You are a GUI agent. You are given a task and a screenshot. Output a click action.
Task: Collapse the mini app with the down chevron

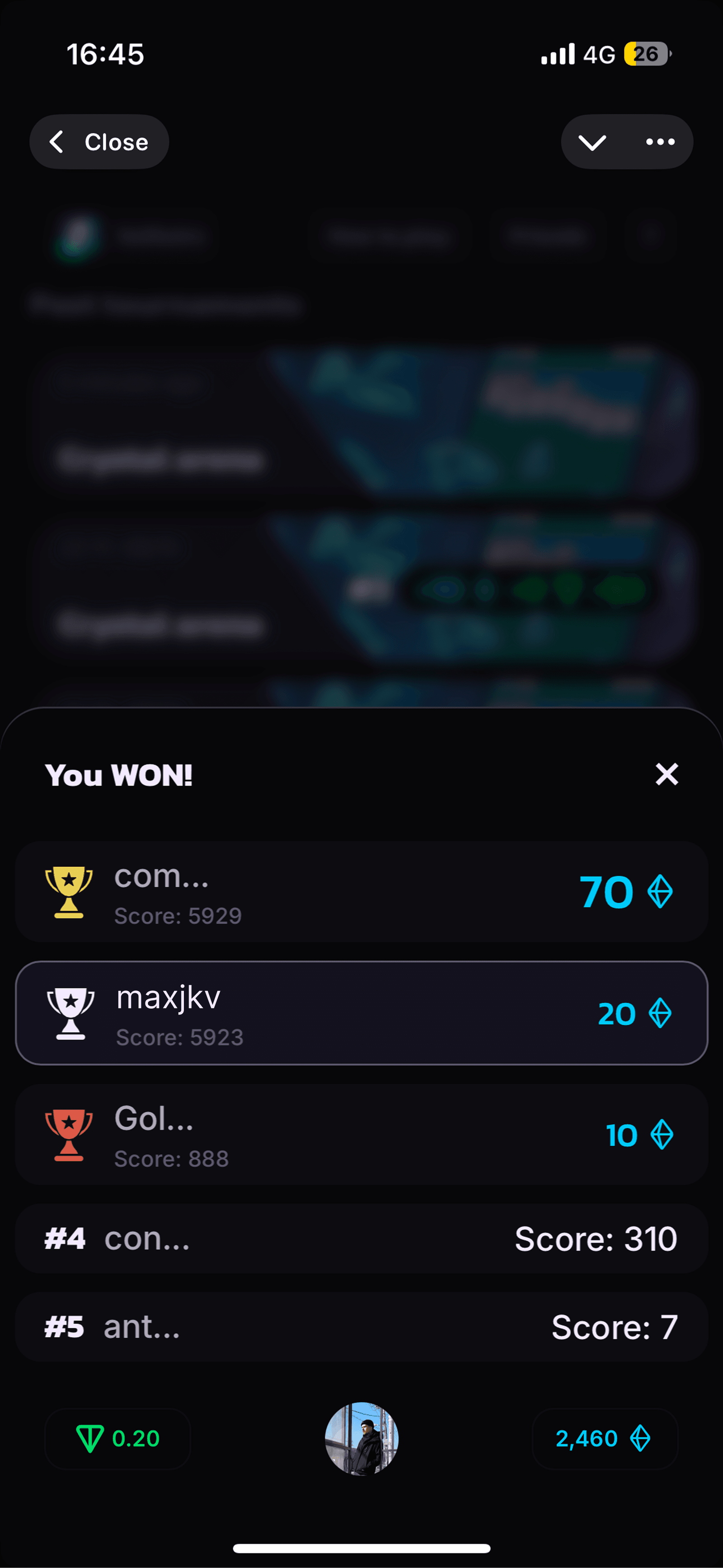point(592,142)
